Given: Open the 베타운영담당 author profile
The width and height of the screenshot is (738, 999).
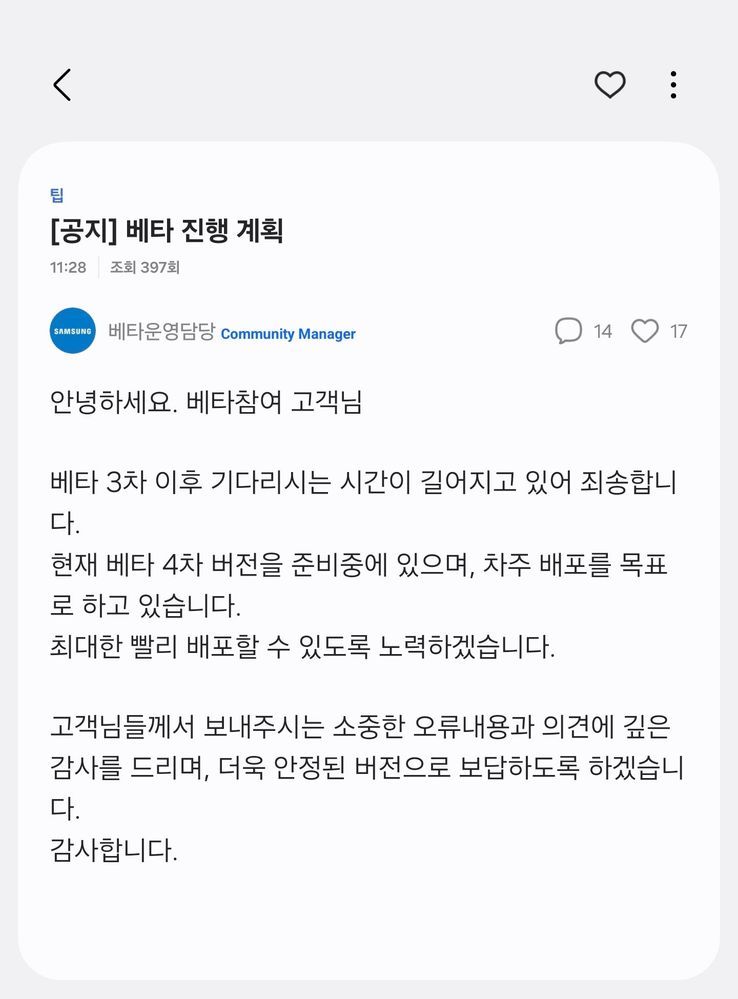Looking at the screenshot, I should (x=161, y=332).
